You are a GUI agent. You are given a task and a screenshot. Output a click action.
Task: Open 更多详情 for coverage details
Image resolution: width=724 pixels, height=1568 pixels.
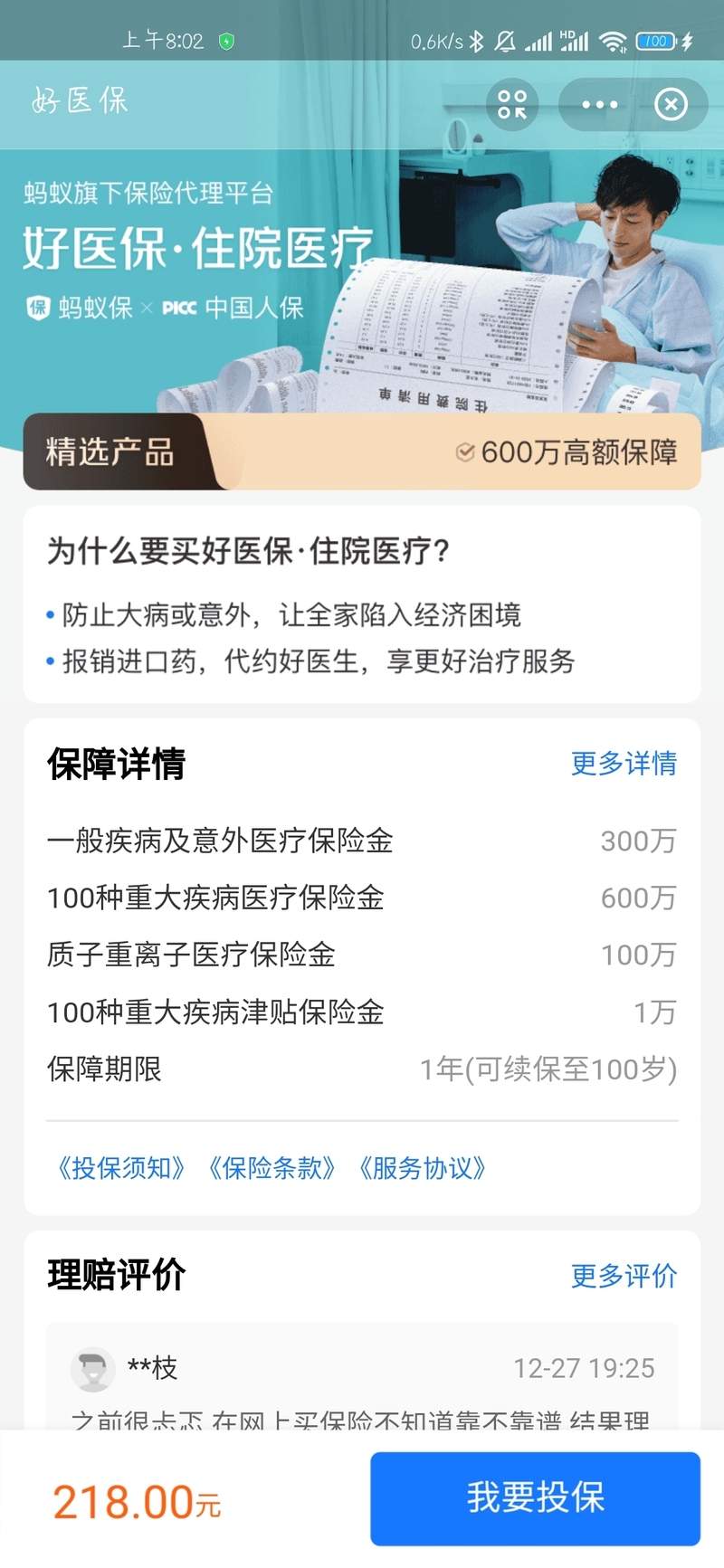(x=624, y=764)
